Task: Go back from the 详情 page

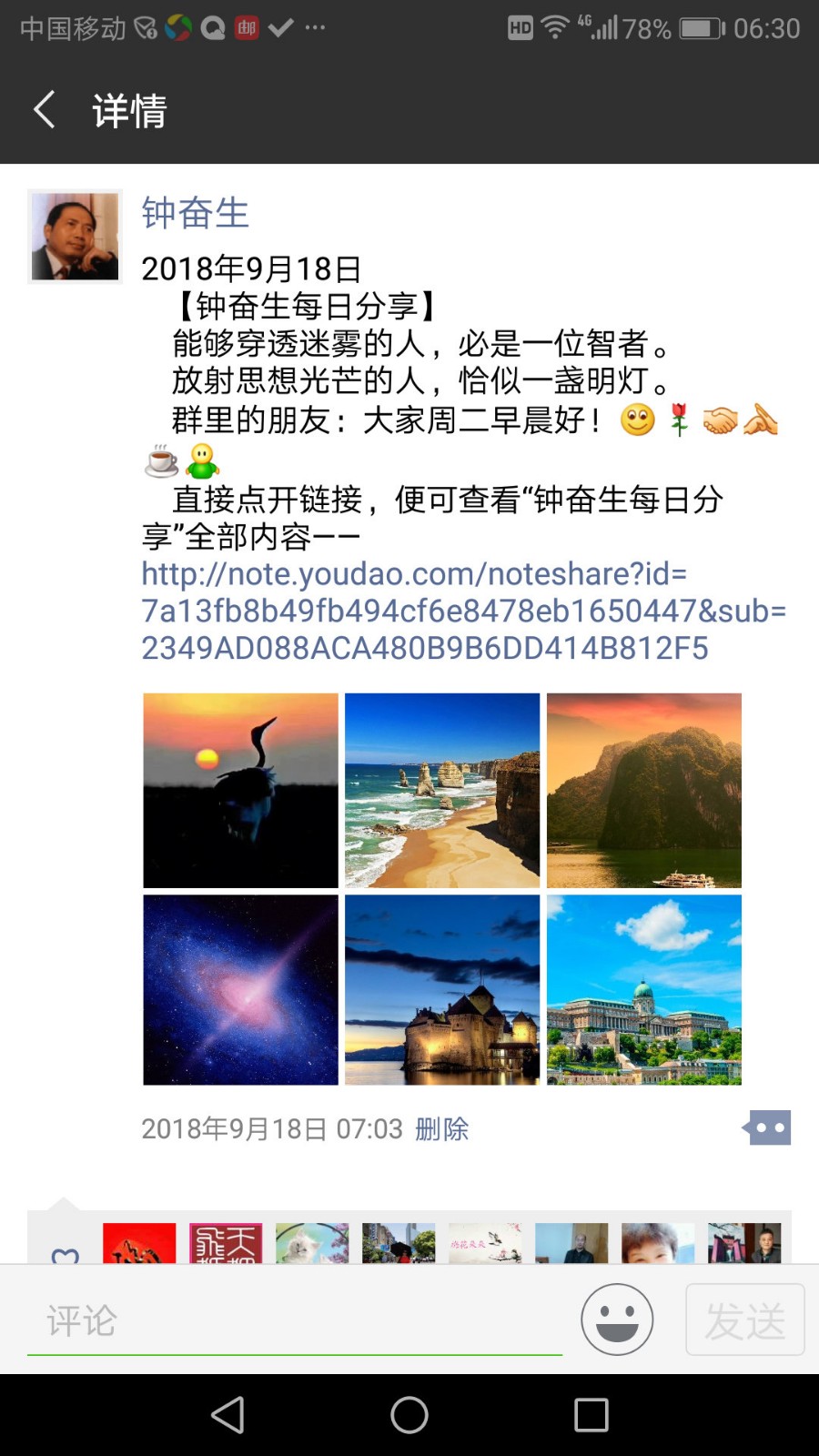Action: pyautogui.click(x=45, y=110)
